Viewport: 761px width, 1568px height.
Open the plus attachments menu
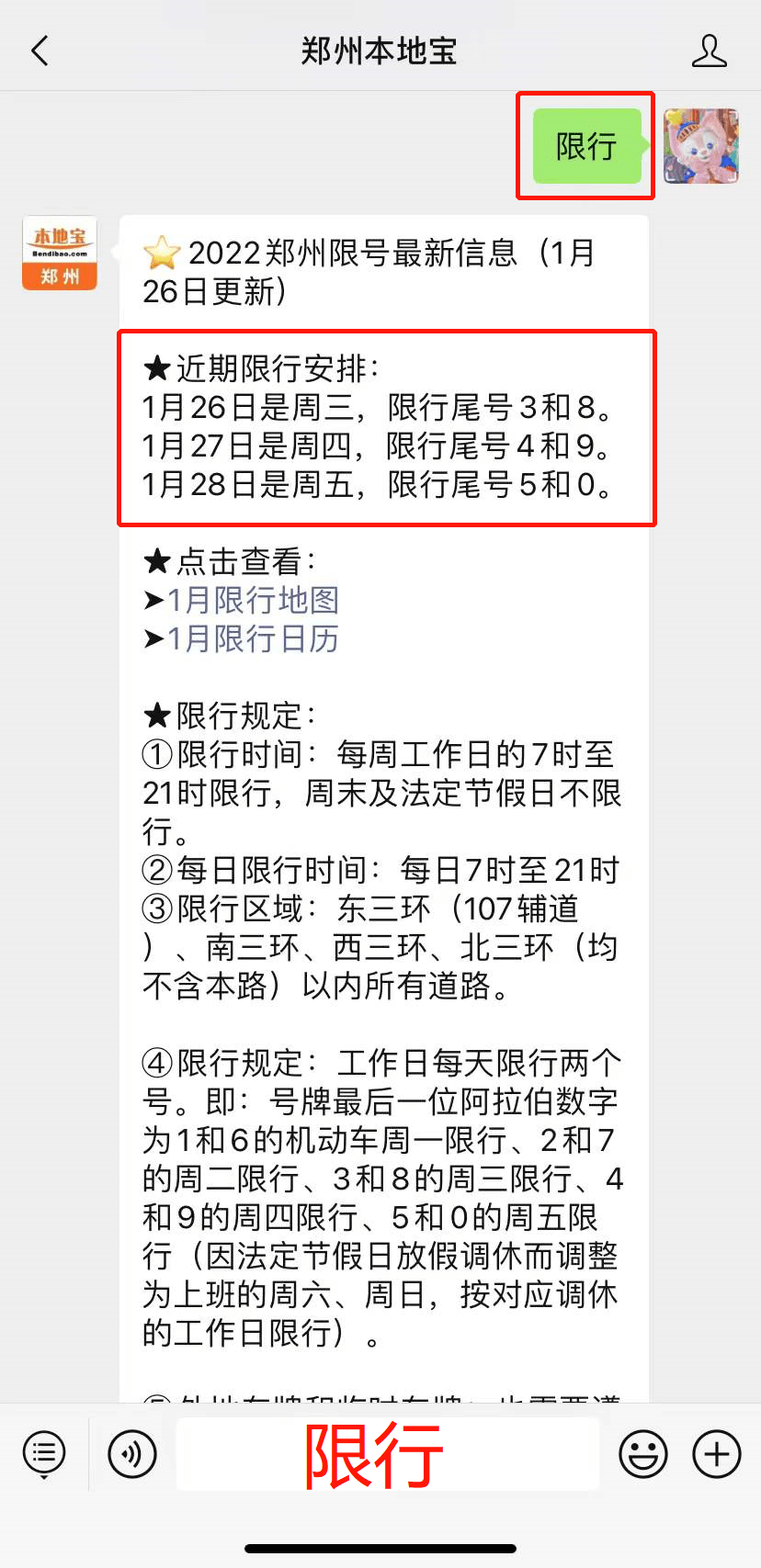[x=716, y=1454]
